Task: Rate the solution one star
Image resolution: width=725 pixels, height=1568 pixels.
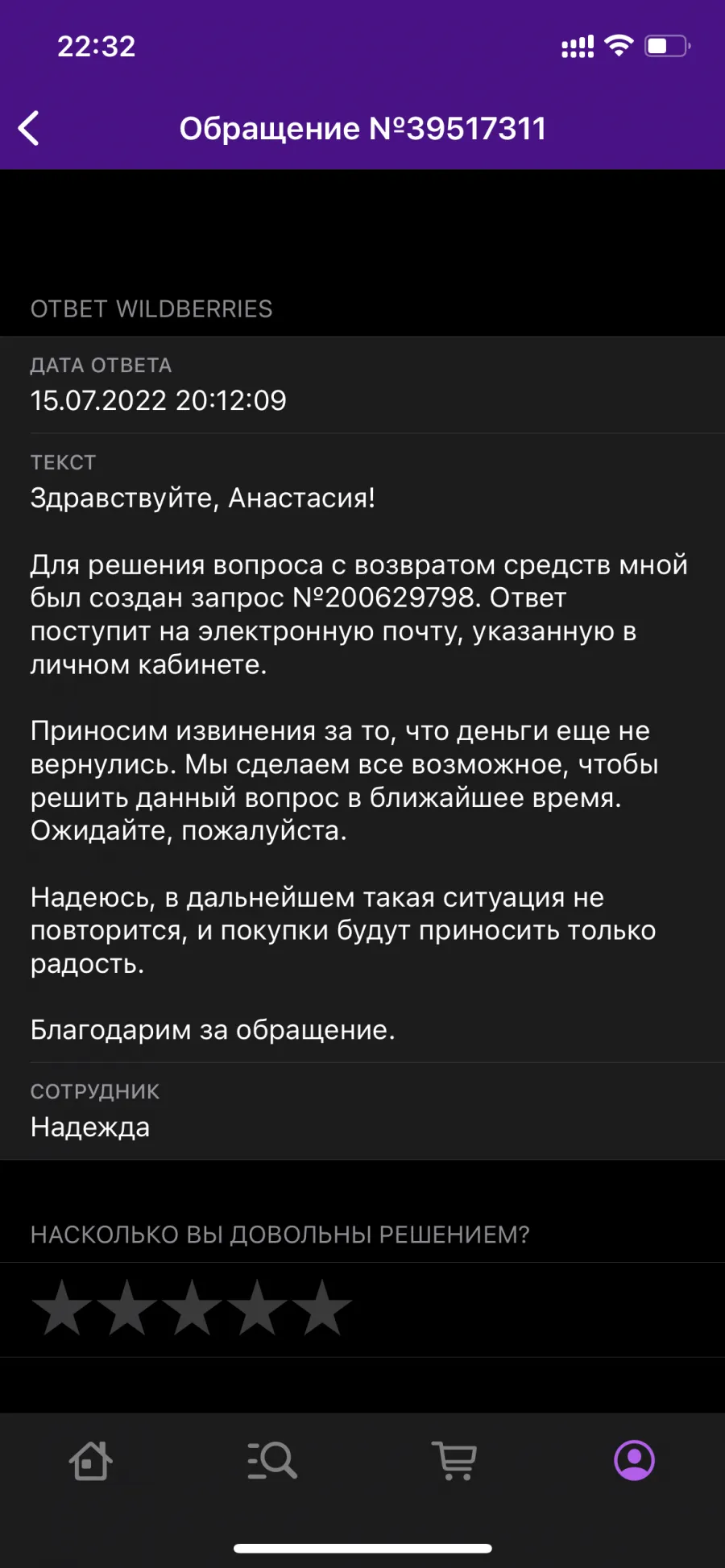Action: click(x=62, y=1309)
